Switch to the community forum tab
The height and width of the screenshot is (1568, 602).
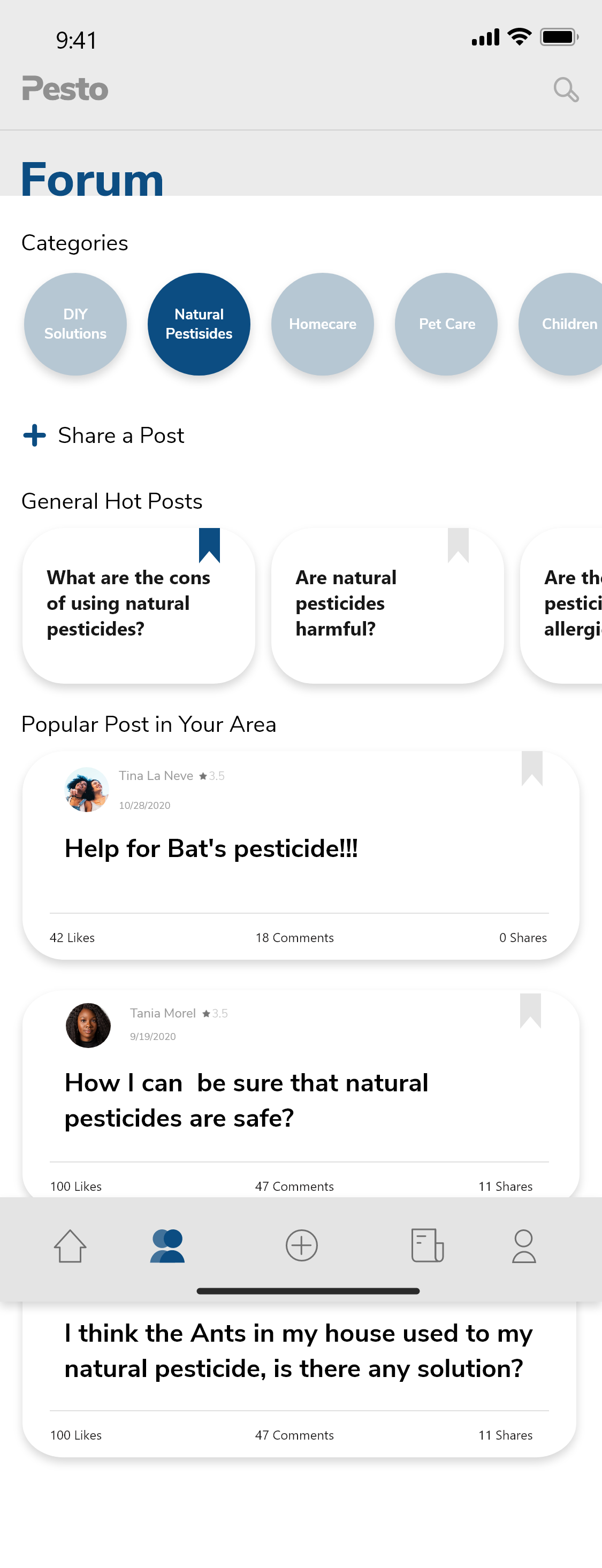tap(167, 1245)
